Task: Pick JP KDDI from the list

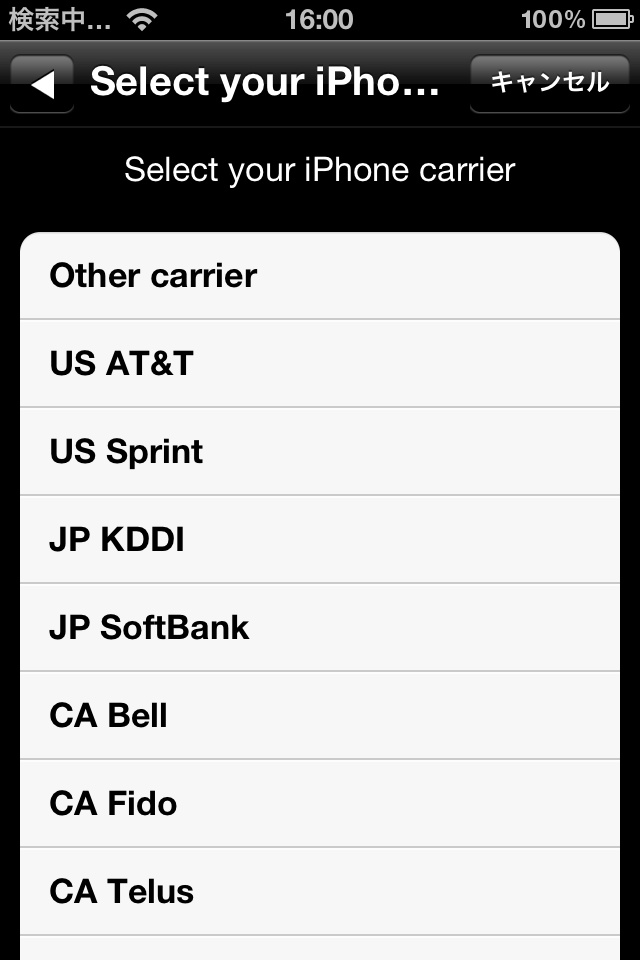Action: point(320,540)
